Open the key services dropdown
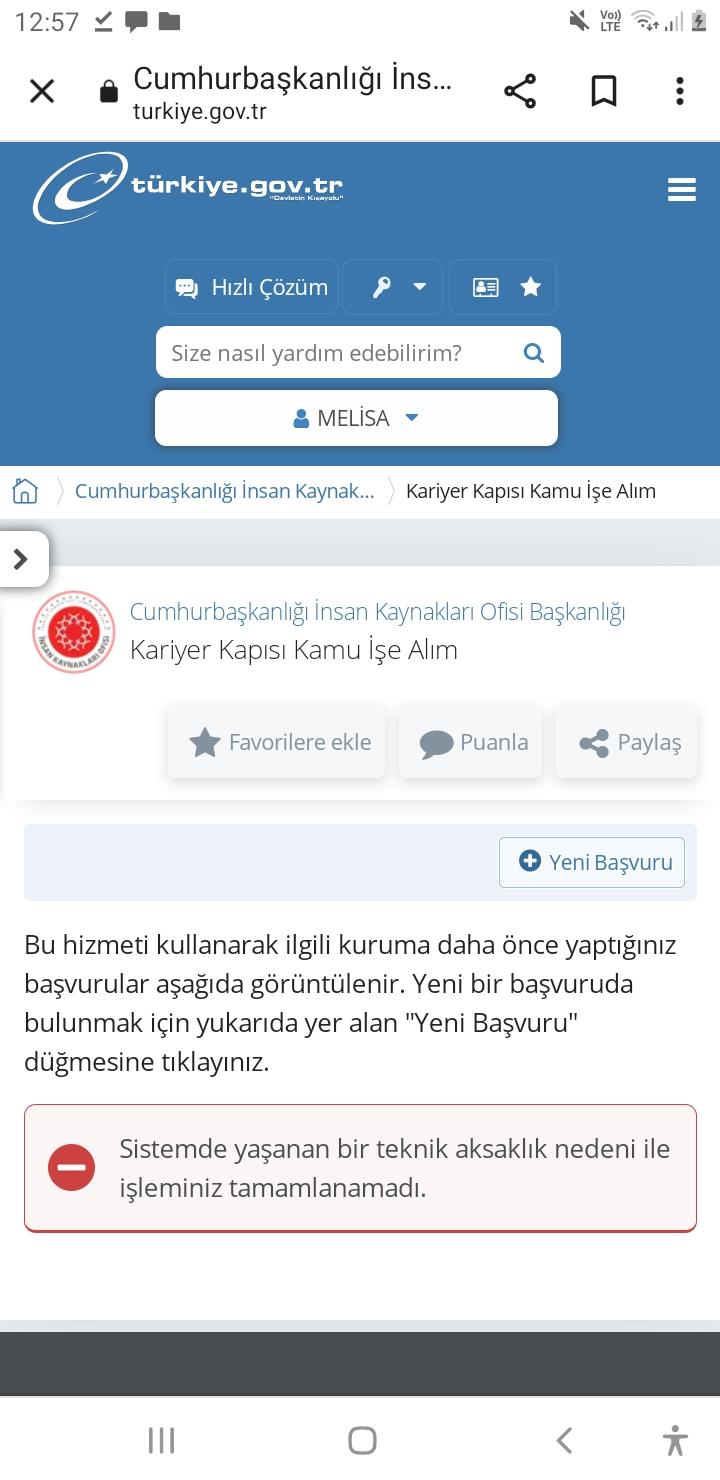 coord(392,287)
